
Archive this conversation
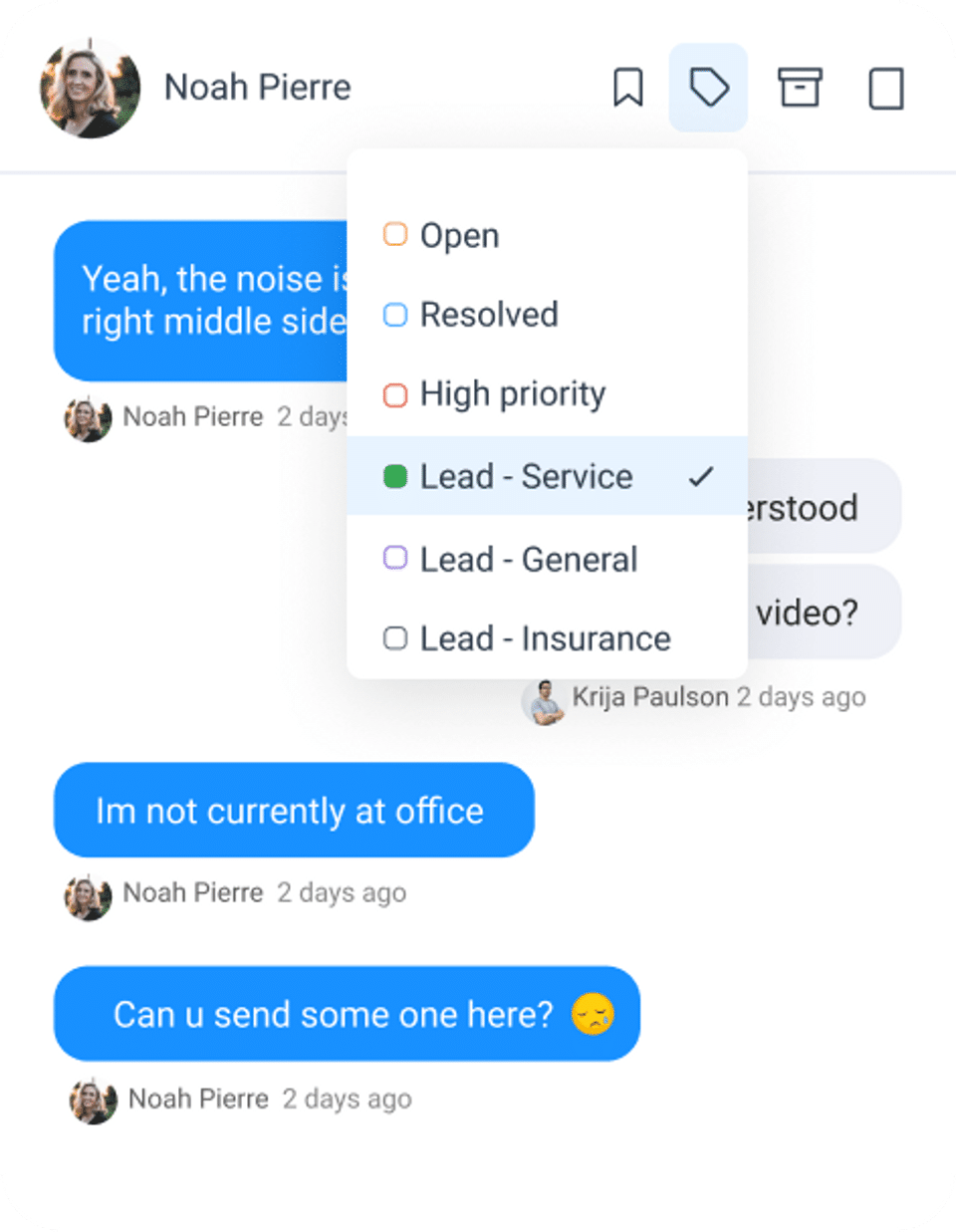coord(799,88)
